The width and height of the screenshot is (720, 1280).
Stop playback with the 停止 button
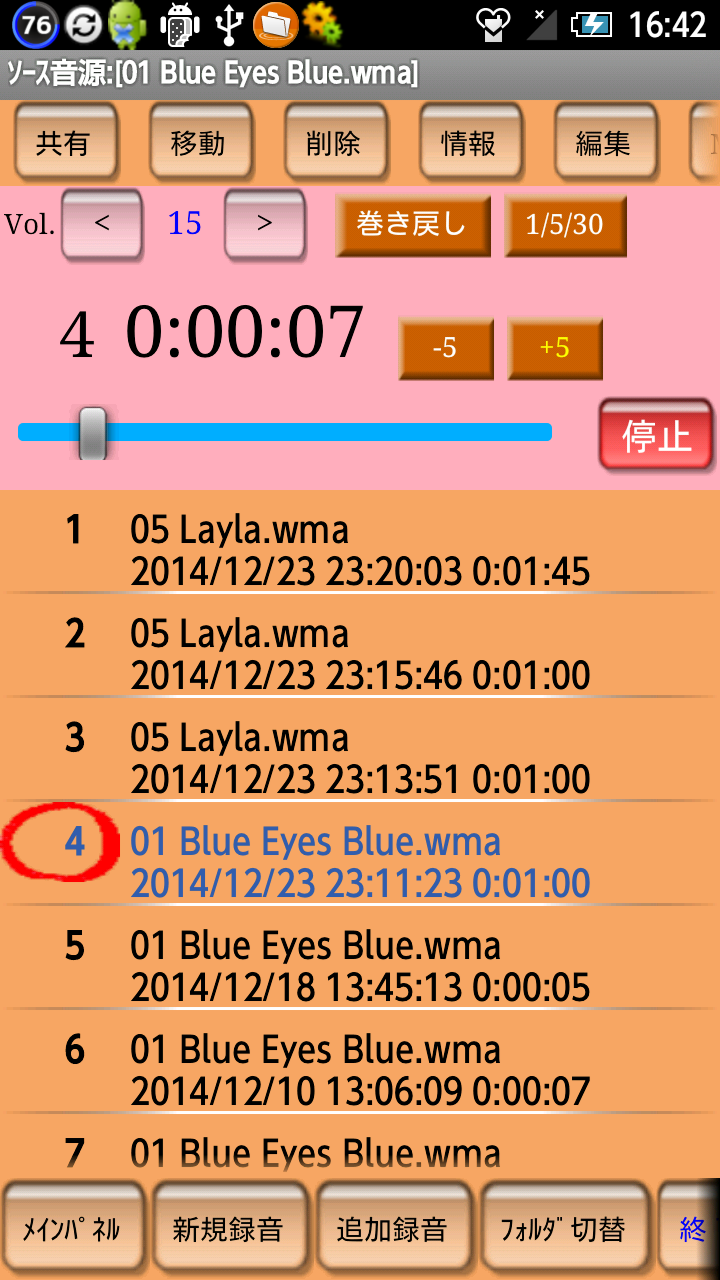[656, 435]
